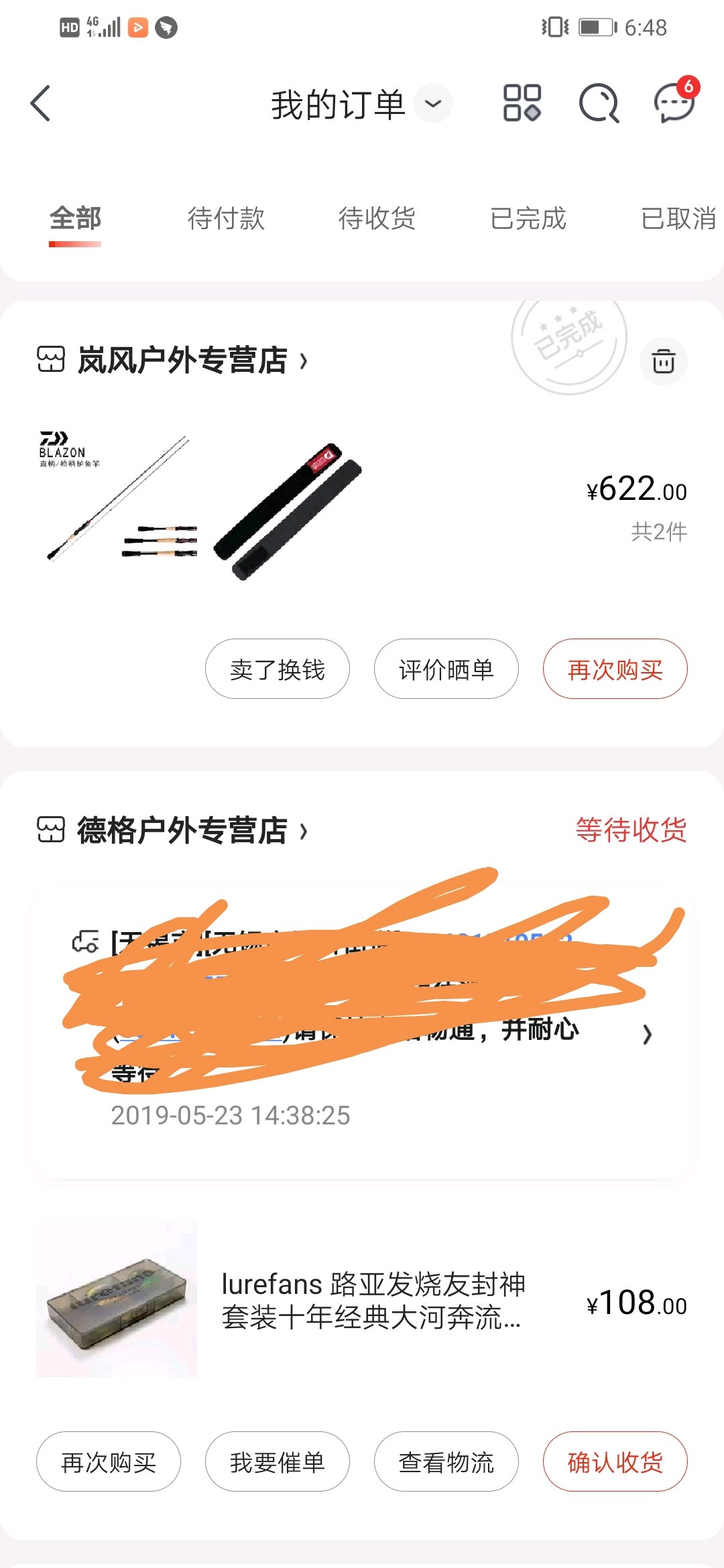Viewport: 724px width, 1568px height.
Task: Go back from 我的订单 page
Action: 41,104
